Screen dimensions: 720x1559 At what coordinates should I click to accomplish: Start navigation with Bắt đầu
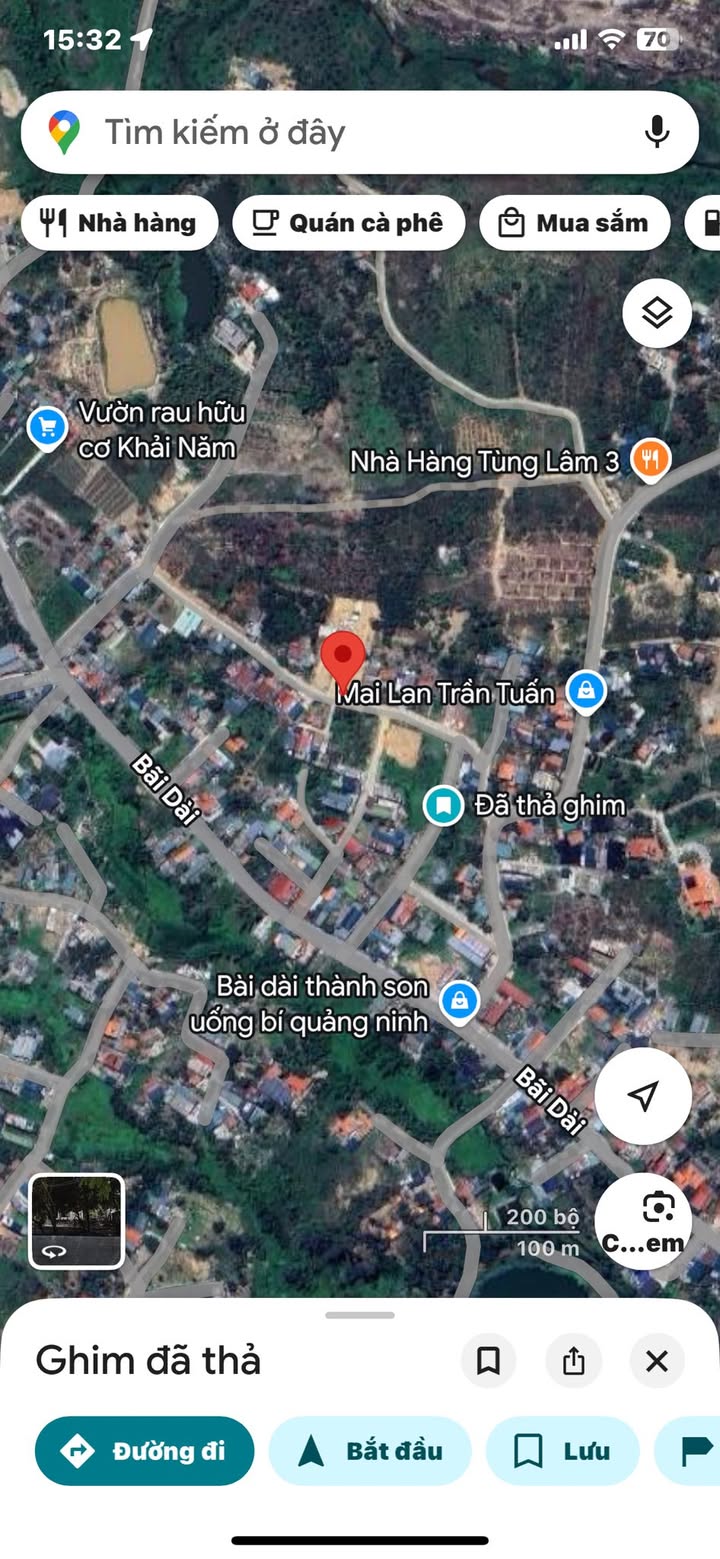(370, 1451)
